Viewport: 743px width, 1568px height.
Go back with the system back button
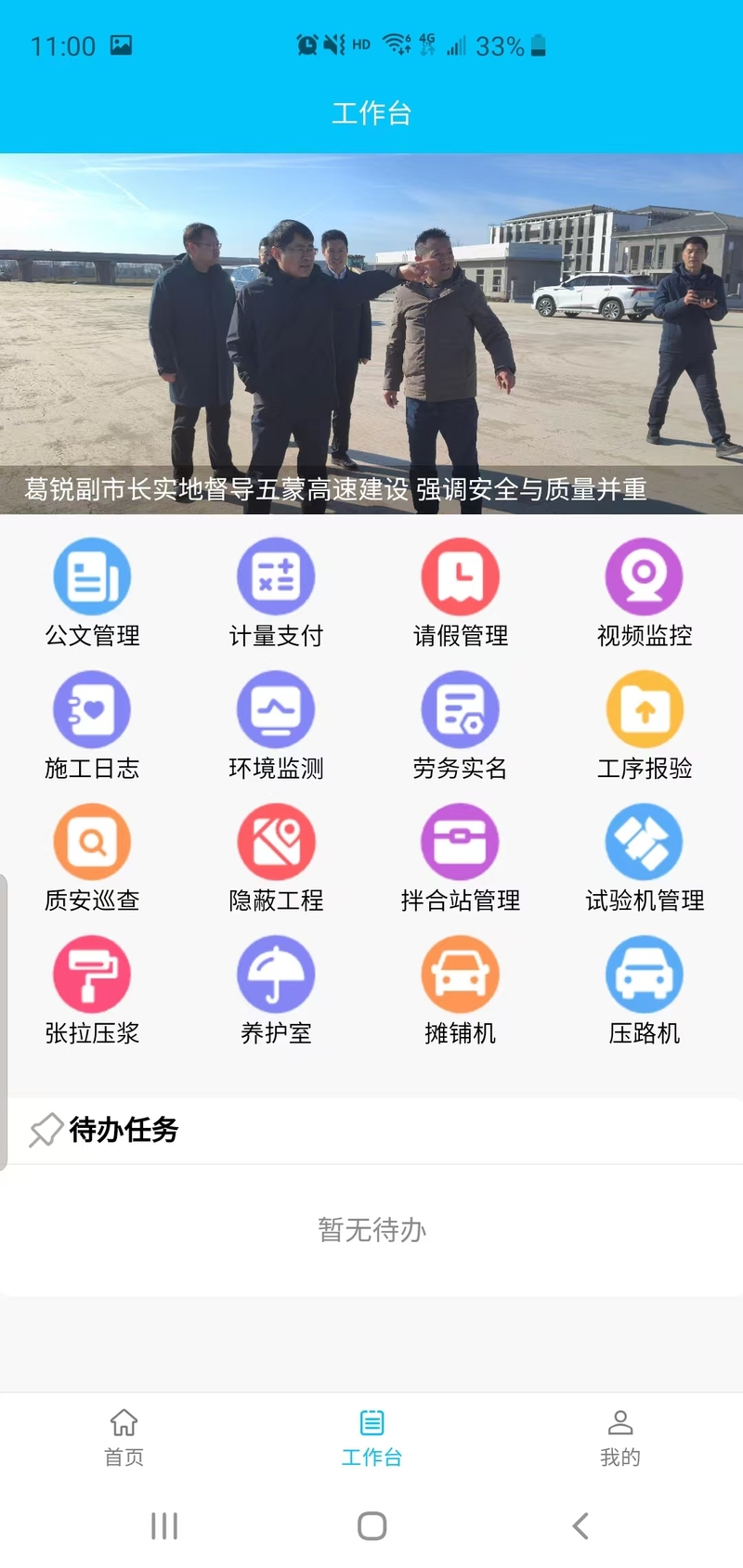[580, 1525]
